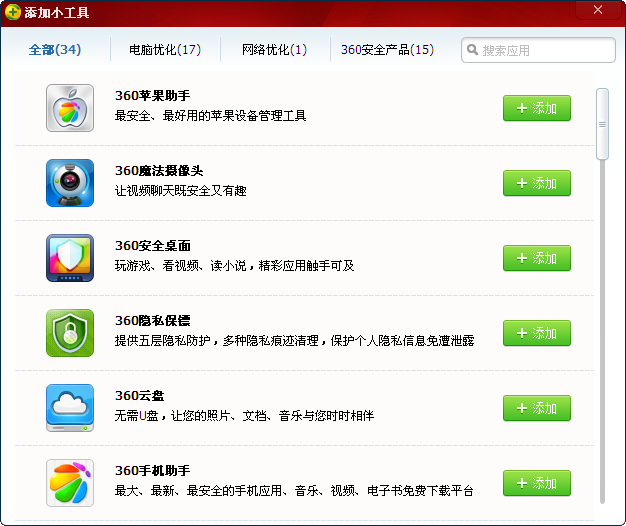Close the 添加小工具 window

pyautogui.click(x=597, y=10)
